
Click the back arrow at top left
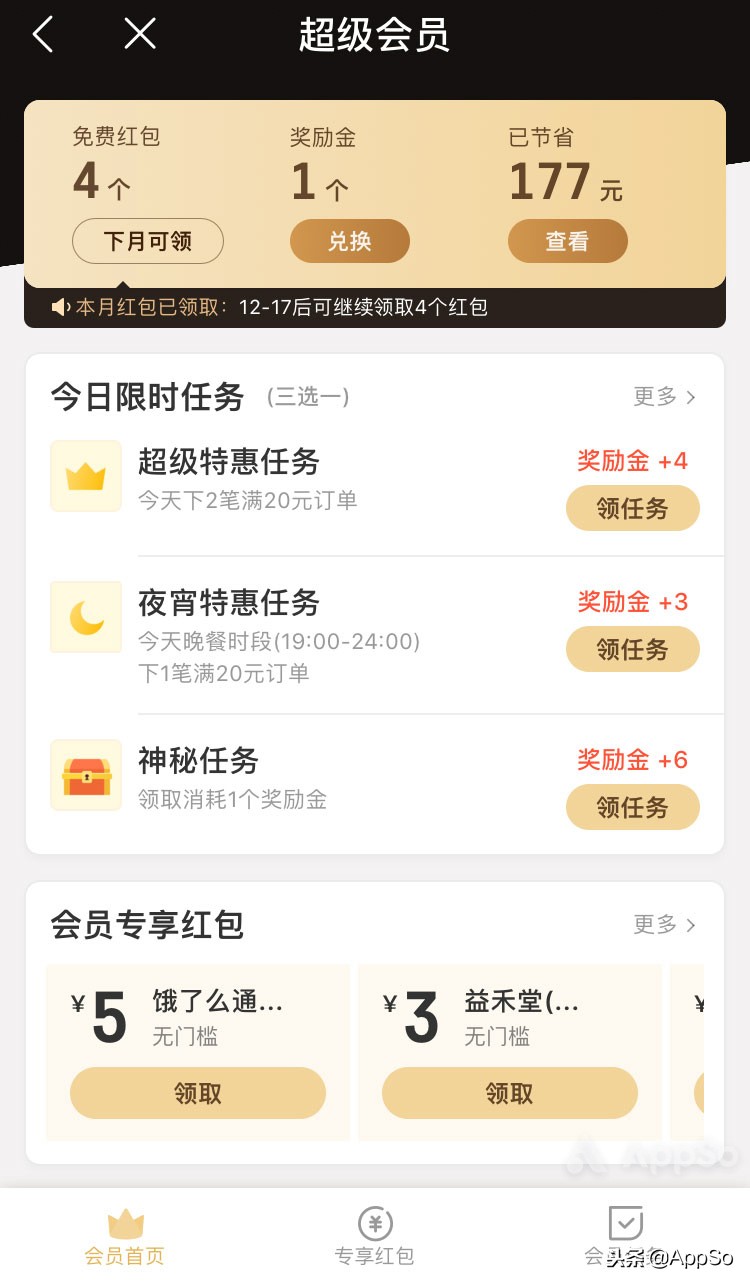click(40, 34)
